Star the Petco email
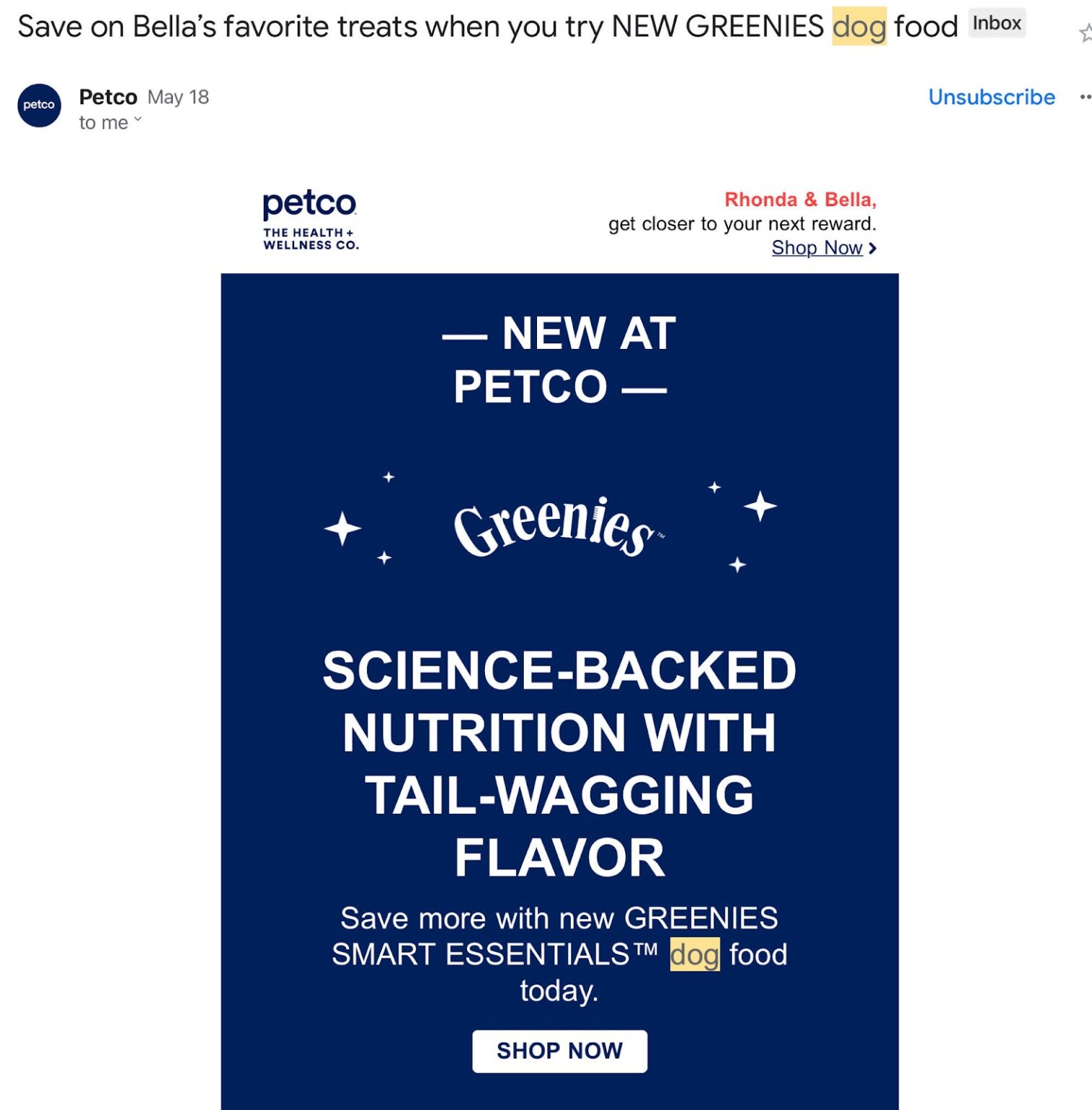This screenshot has width=1092, height=1110. pyautogui.click(x=1085, y=33)
